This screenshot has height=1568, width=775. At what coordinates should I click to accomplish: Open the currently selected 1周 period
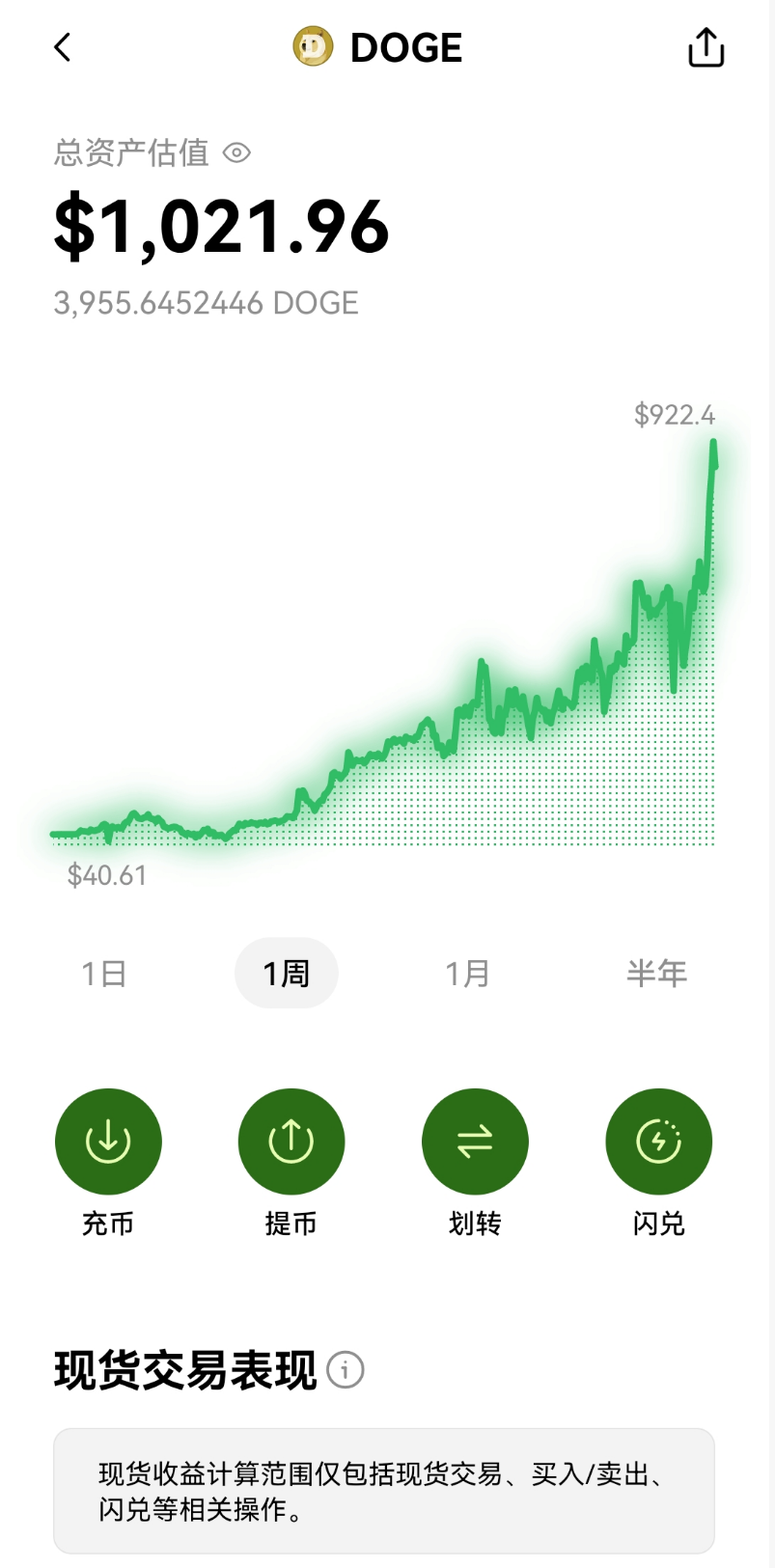(287, 973)
